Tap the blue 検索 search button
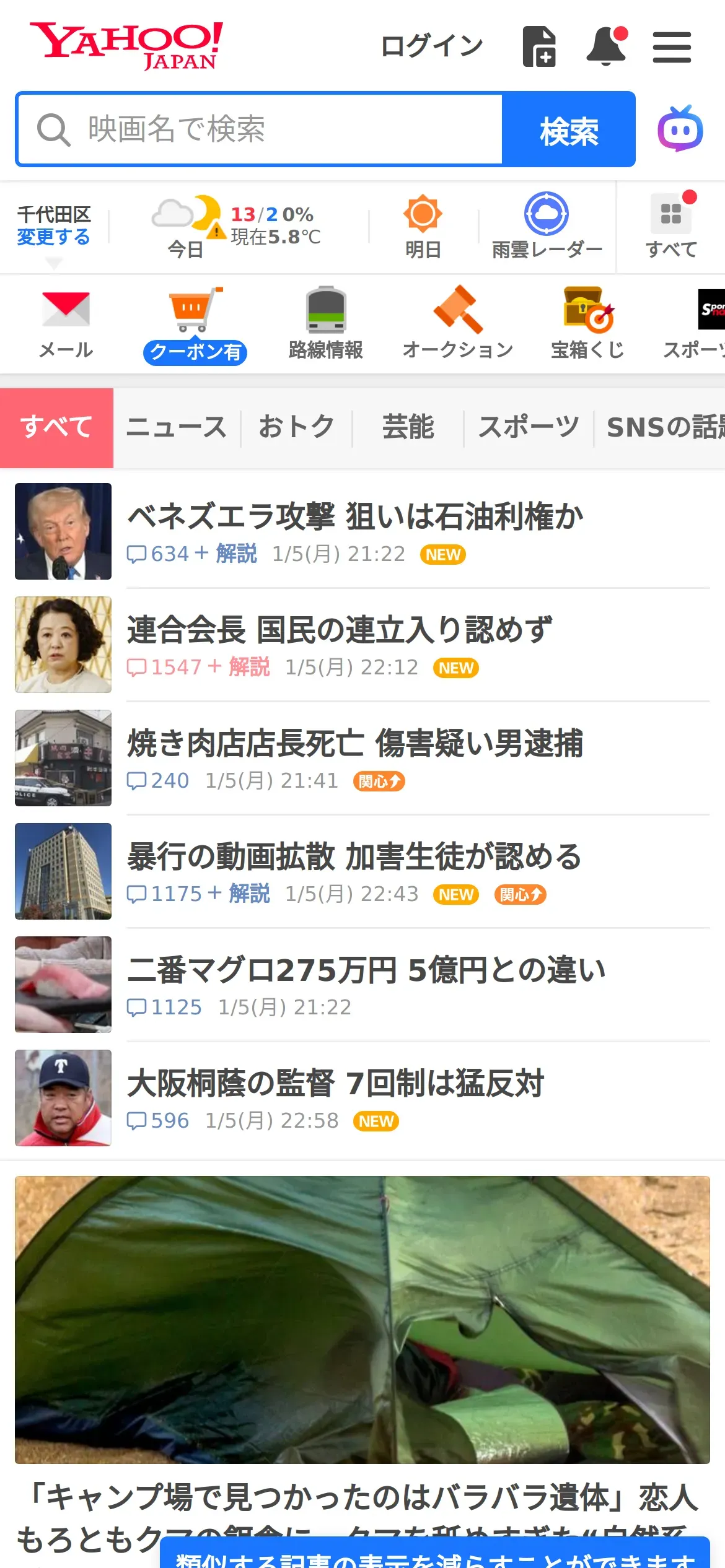 [x=568, y=129]
